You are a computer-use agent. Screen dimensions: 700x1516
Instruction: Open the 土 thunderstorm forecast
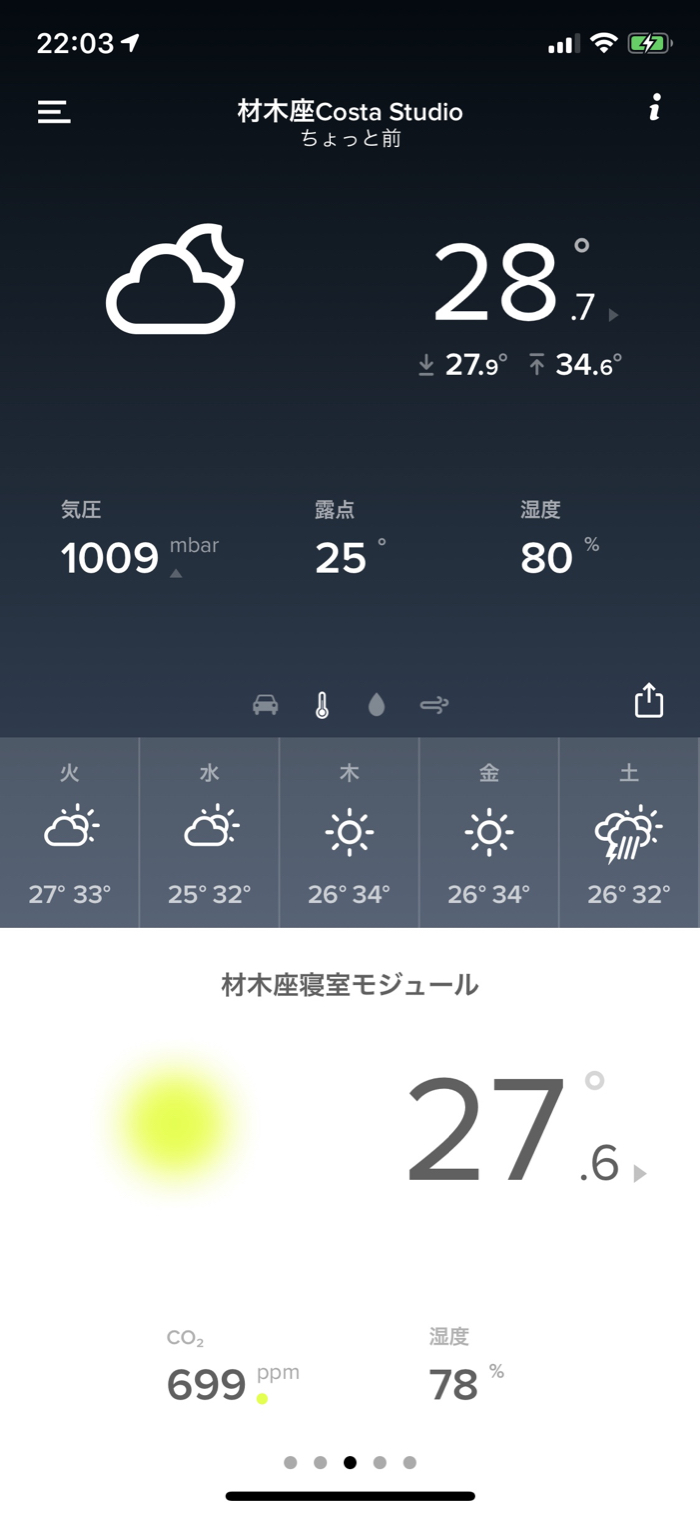[x=629, y=832]
